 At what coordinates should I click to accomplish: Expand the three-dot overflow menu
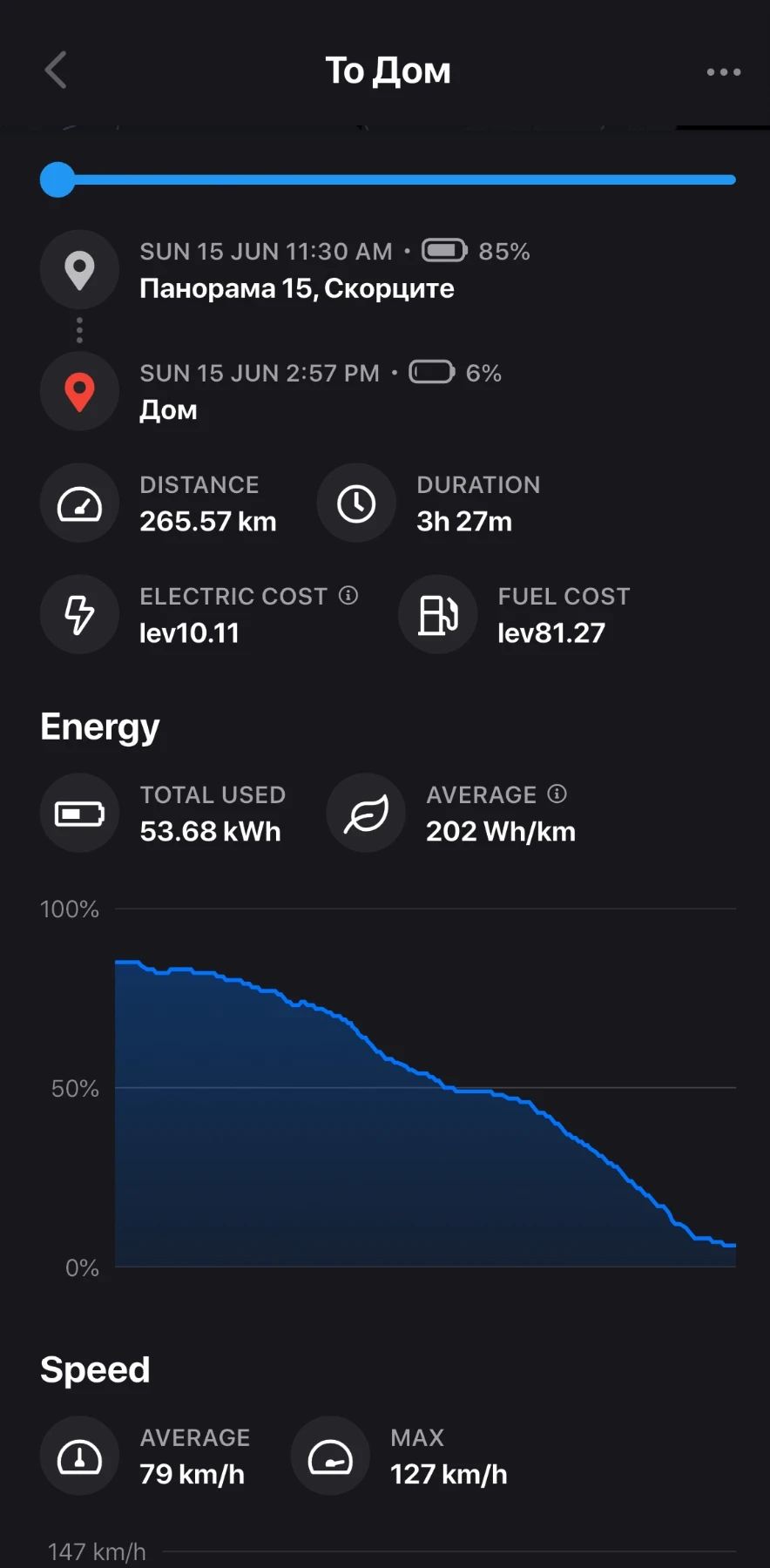pos(723,71)
